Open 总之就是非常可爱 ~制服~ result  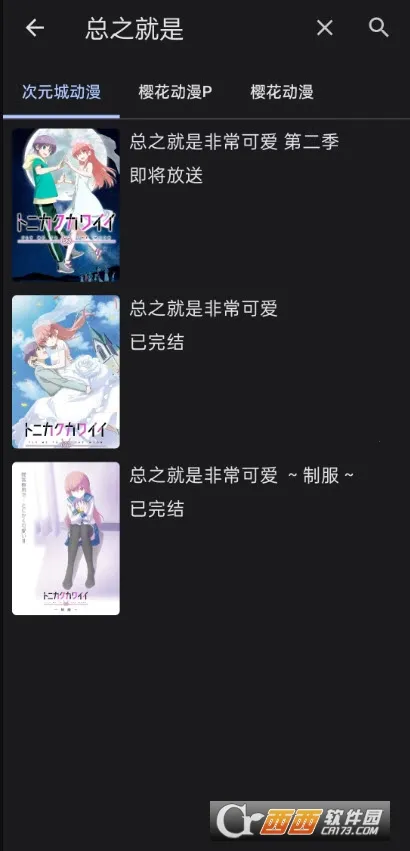205,538
